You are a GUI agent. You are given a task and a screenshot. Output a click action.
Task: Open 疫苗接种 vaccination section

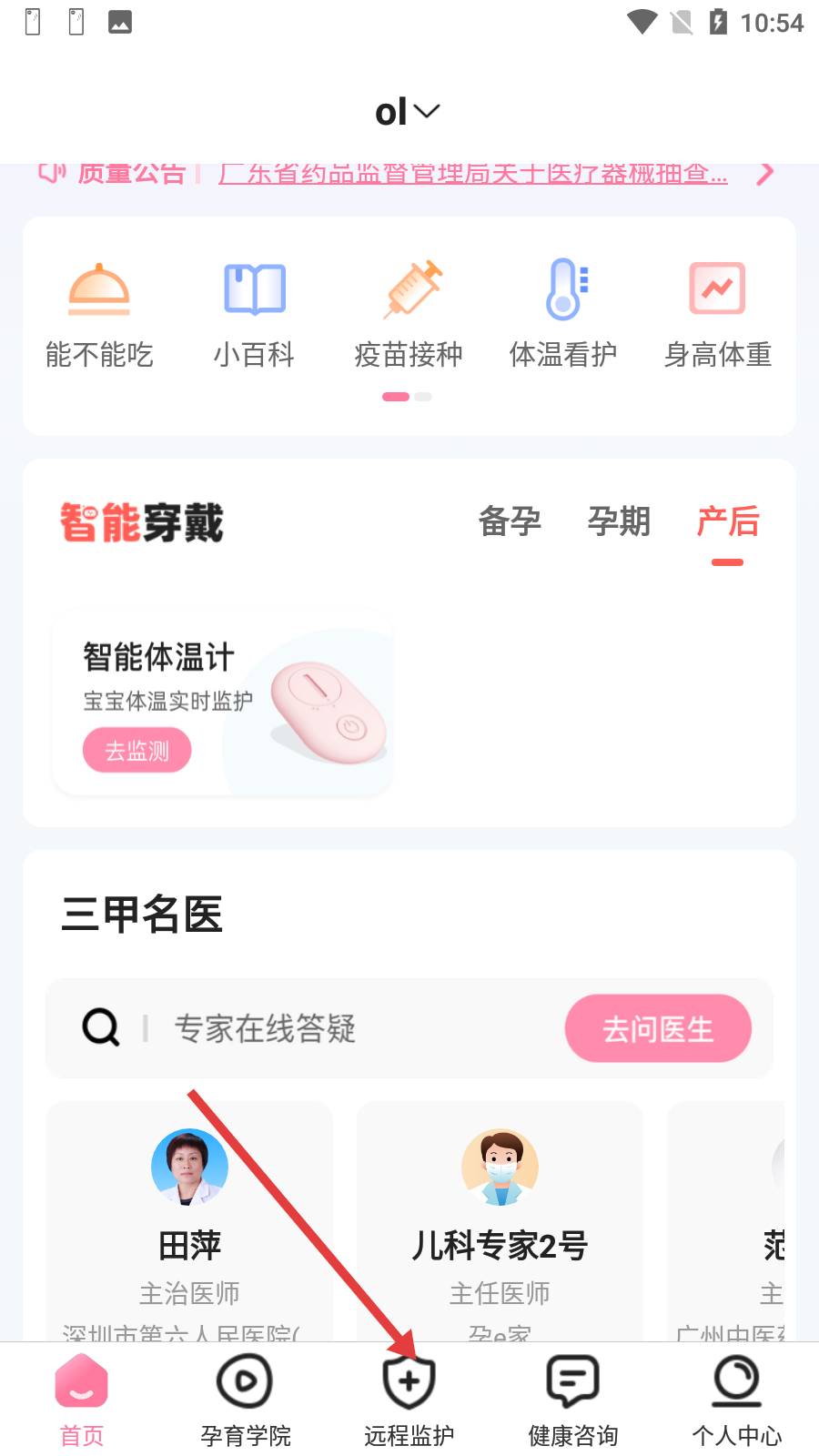(409, 315)
